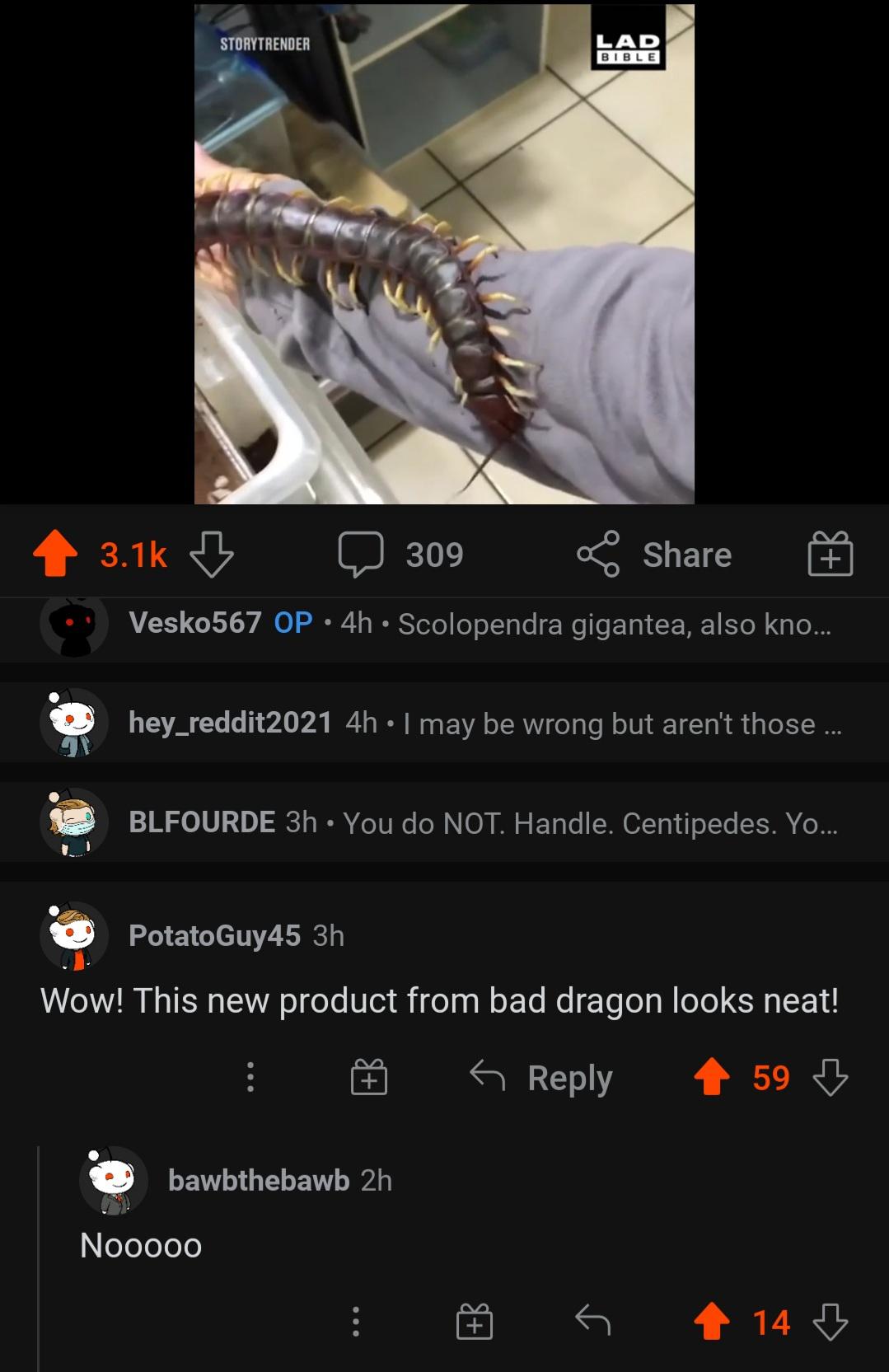Play the centipede video
Image resolution: width=889 pixels, height=1372 pixels.
pos(444,254)
